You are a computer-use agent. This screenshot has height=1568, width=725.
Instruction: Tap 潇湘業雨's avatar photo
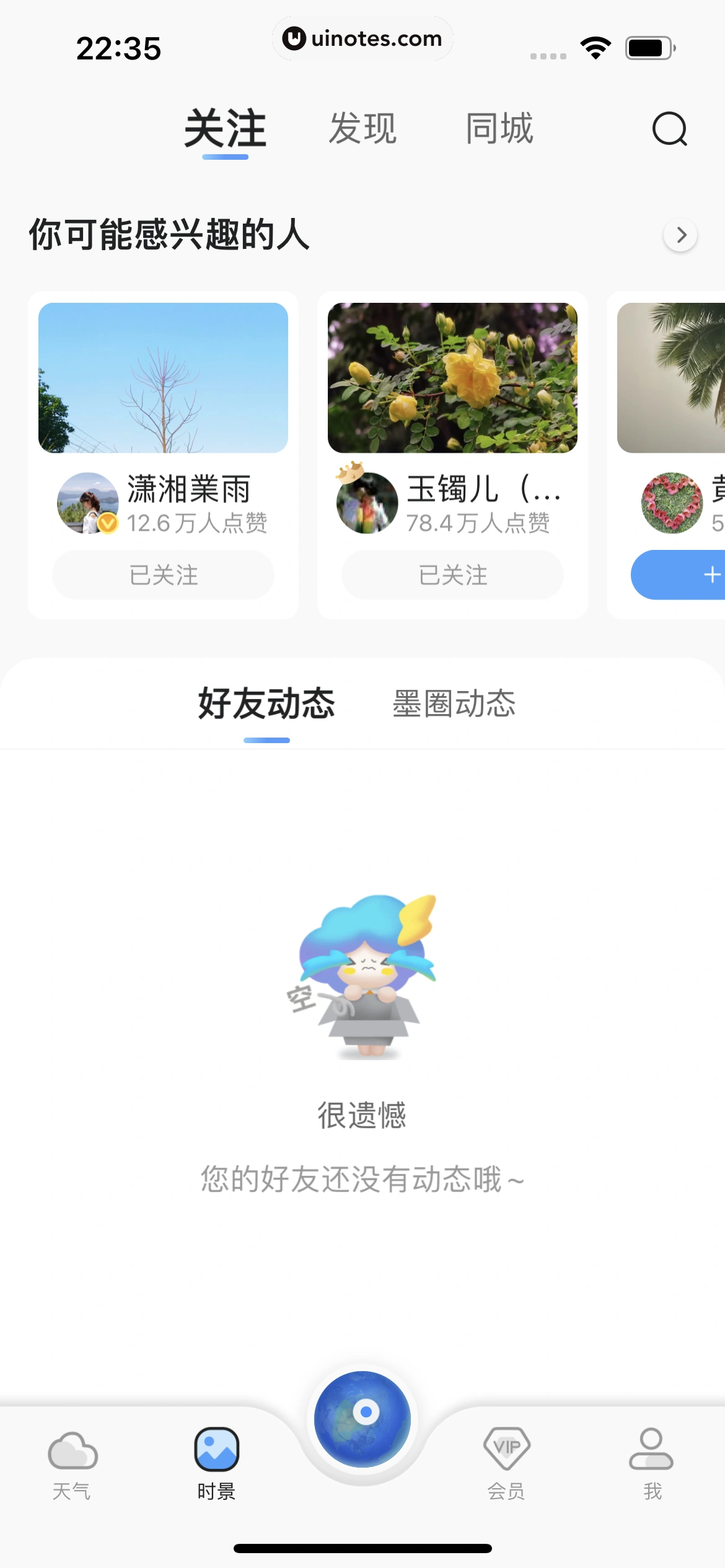click(88, 503)
